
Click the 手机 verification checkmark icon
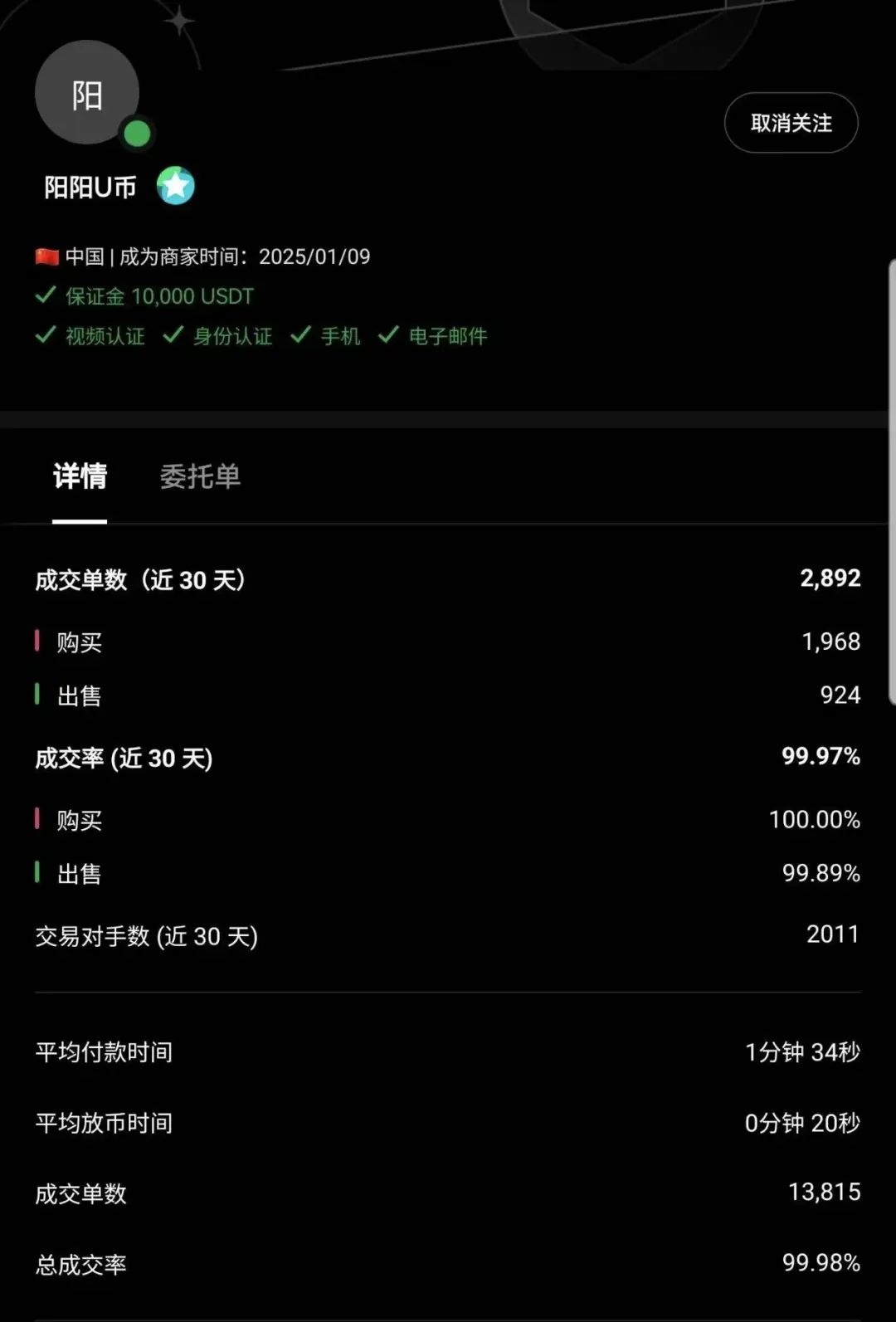301,336
